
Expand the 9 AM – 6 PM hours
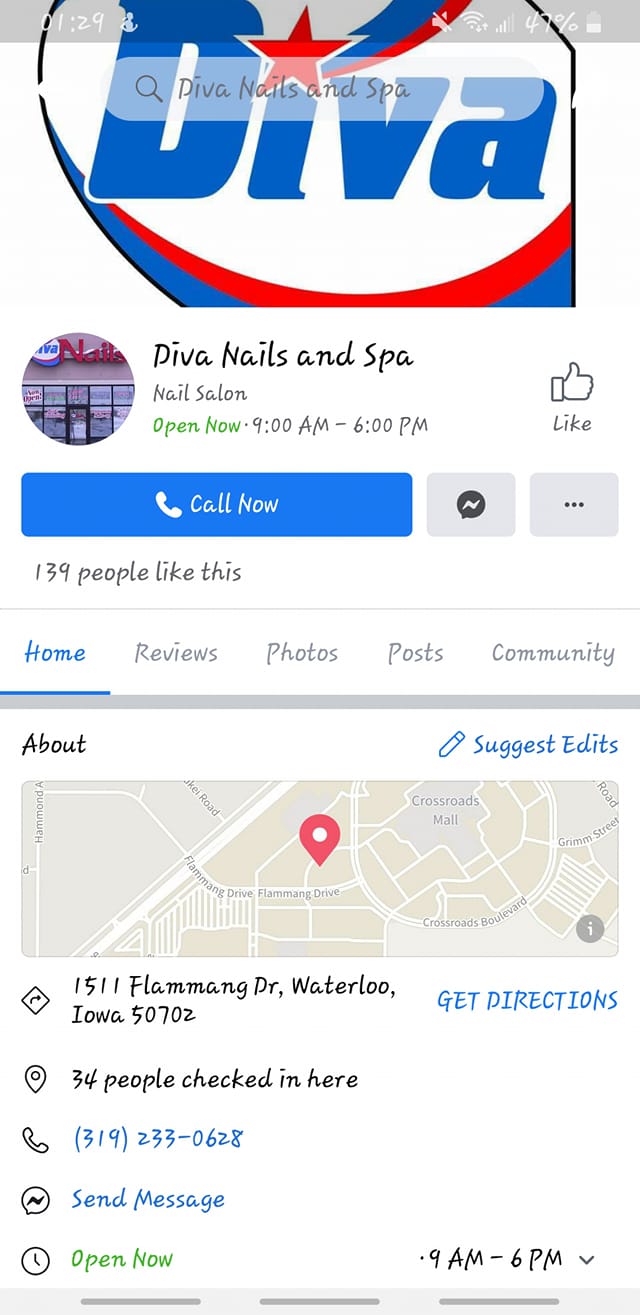coord(587,1259)
